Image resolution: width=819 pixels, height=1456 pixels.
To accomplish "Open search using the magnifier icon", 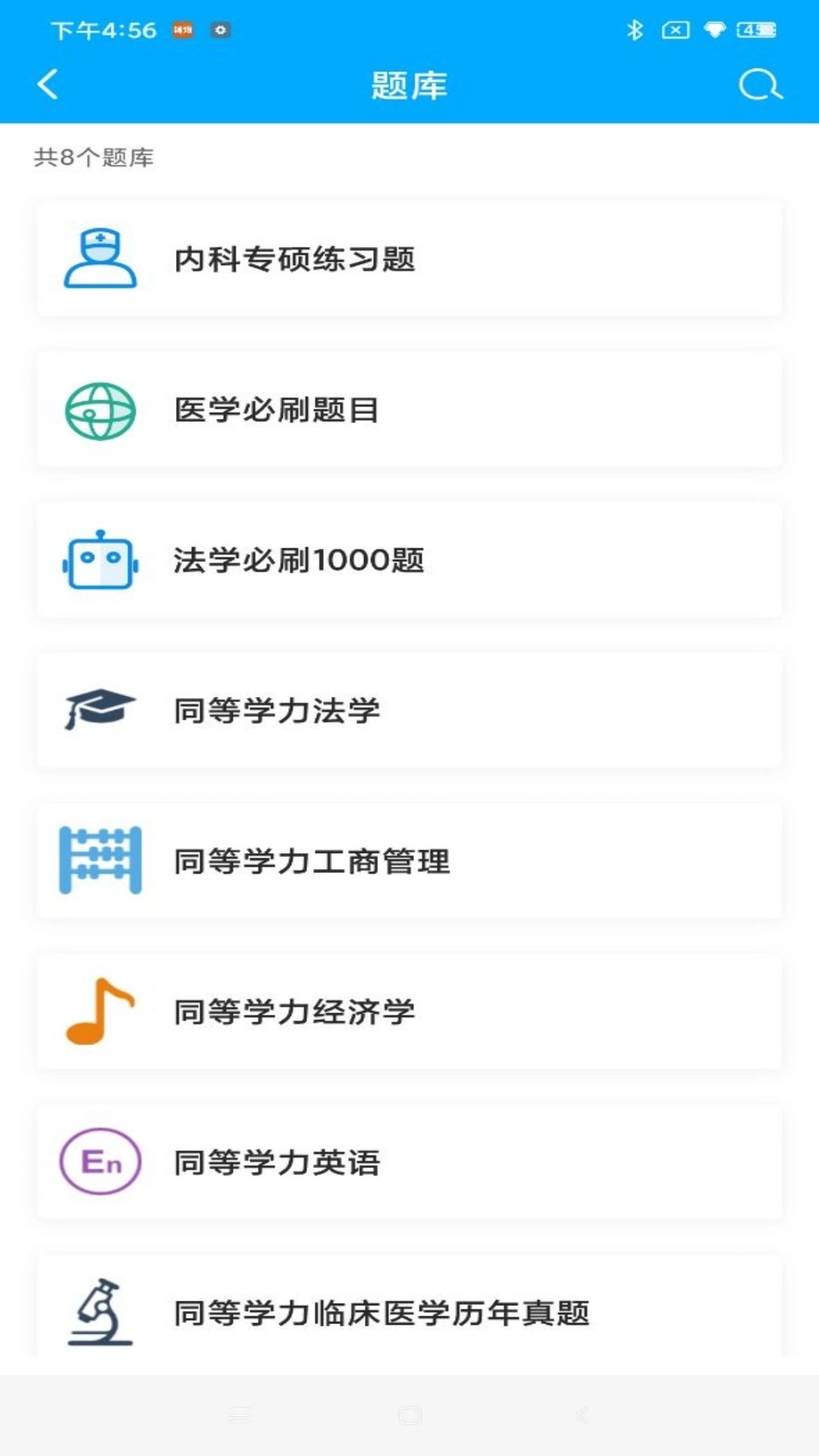I will tap(761, 85).
